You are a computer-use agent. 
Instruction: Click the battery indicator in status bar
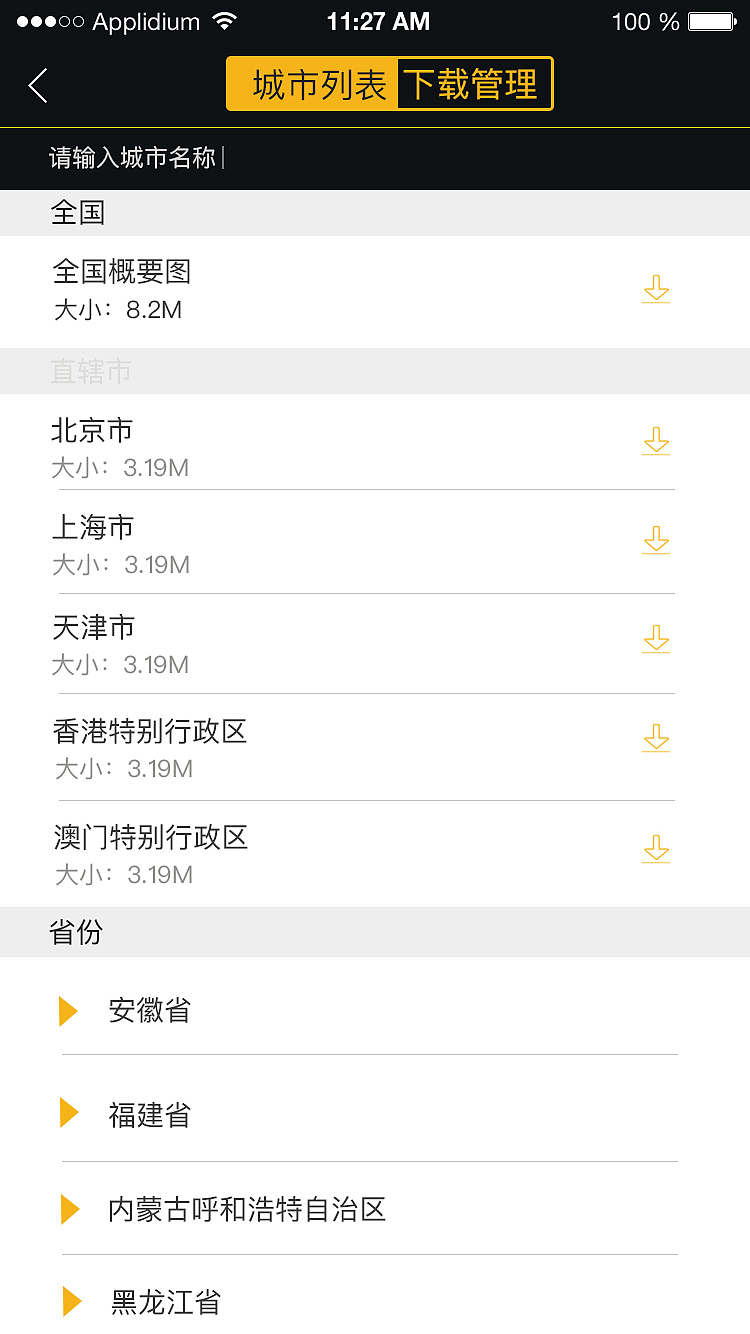[x=712, y=21]
